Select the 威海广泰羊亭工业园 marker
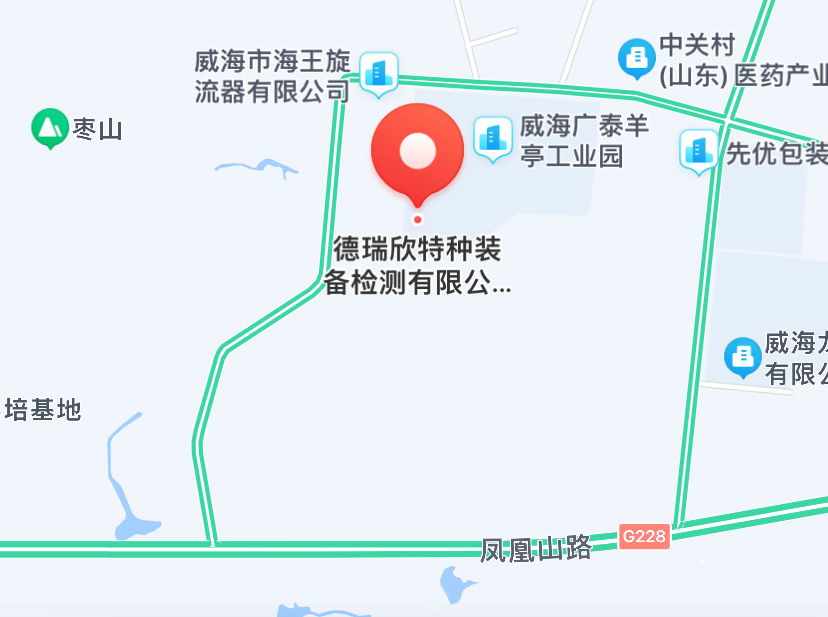The height and width of the screenshot is (617, 828). coord(492,137)
